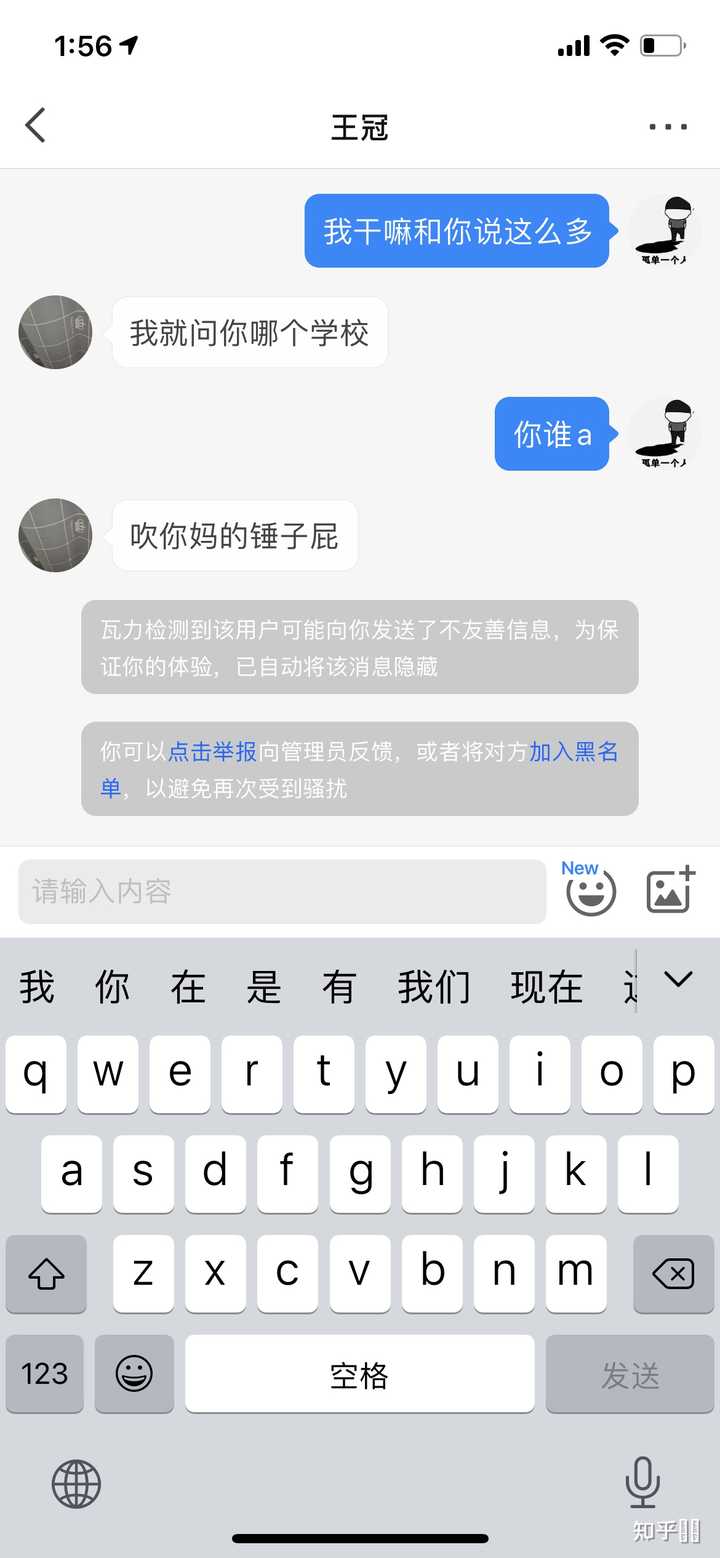
Task: Open the three-dot chat options menu
Action: coord(667,127)
